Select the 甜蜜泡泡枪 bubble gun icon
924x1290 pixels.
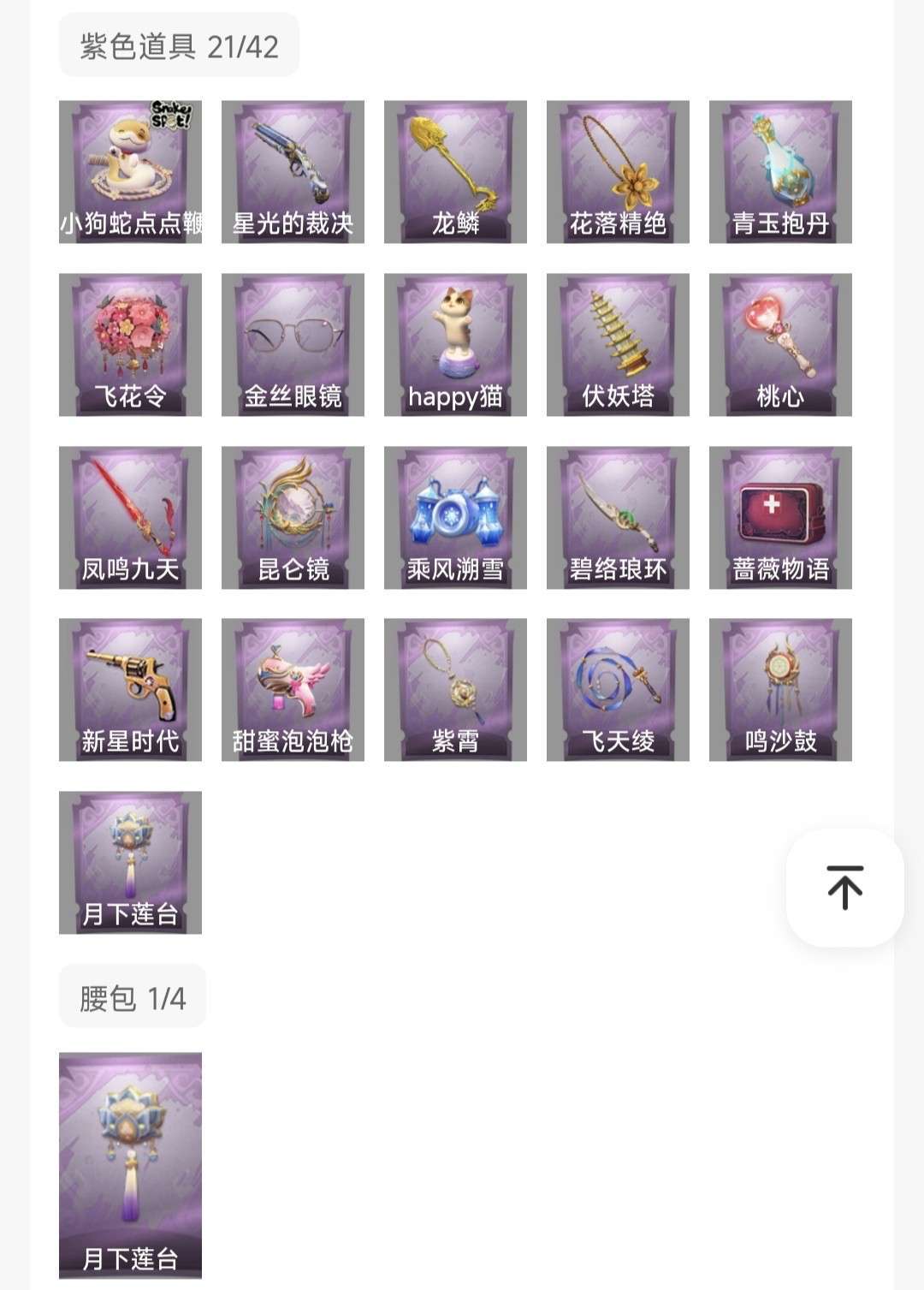293,687
